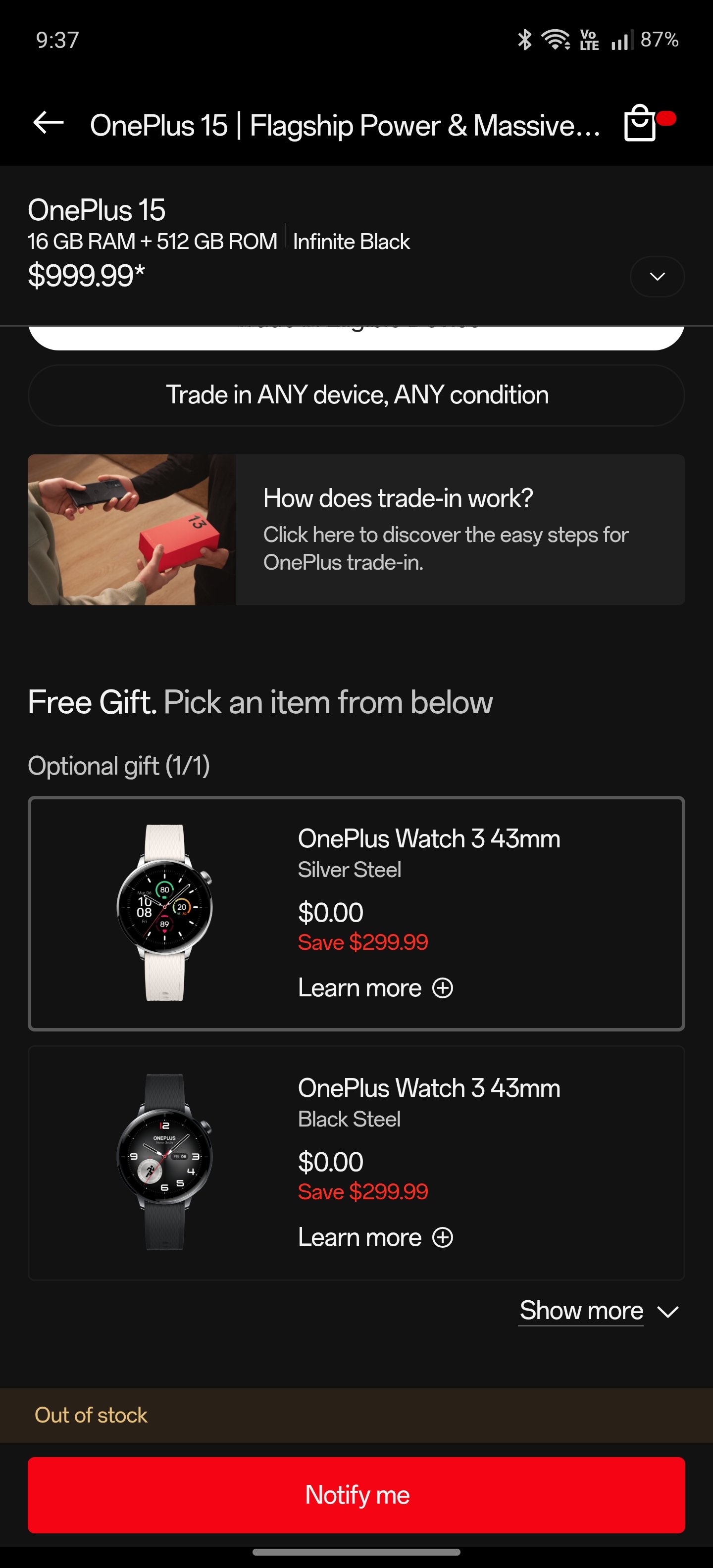Tap the Notify me button

click(356, 1495)
